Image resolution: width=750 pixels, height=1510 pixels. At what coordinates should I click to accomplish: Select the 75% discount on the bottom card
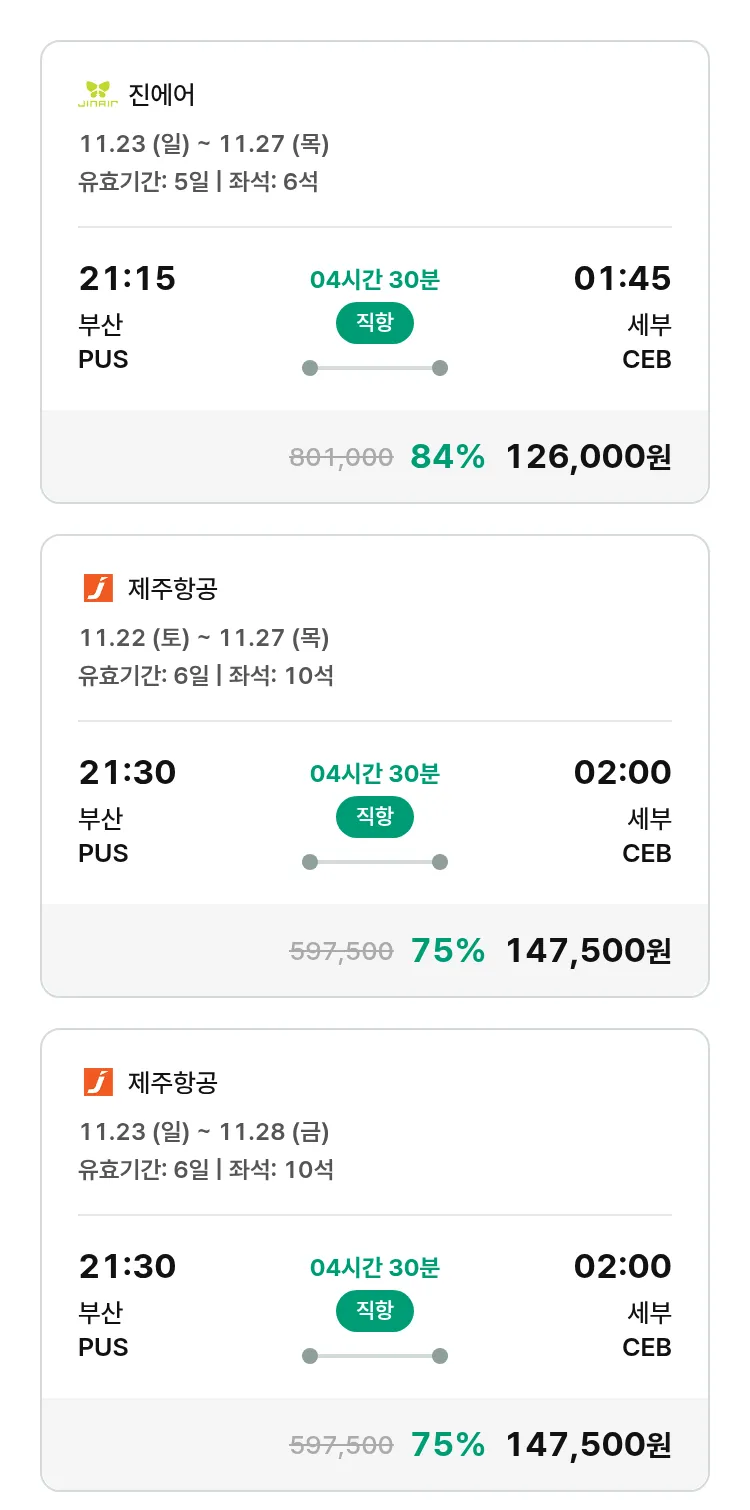tap(446, 1445)
